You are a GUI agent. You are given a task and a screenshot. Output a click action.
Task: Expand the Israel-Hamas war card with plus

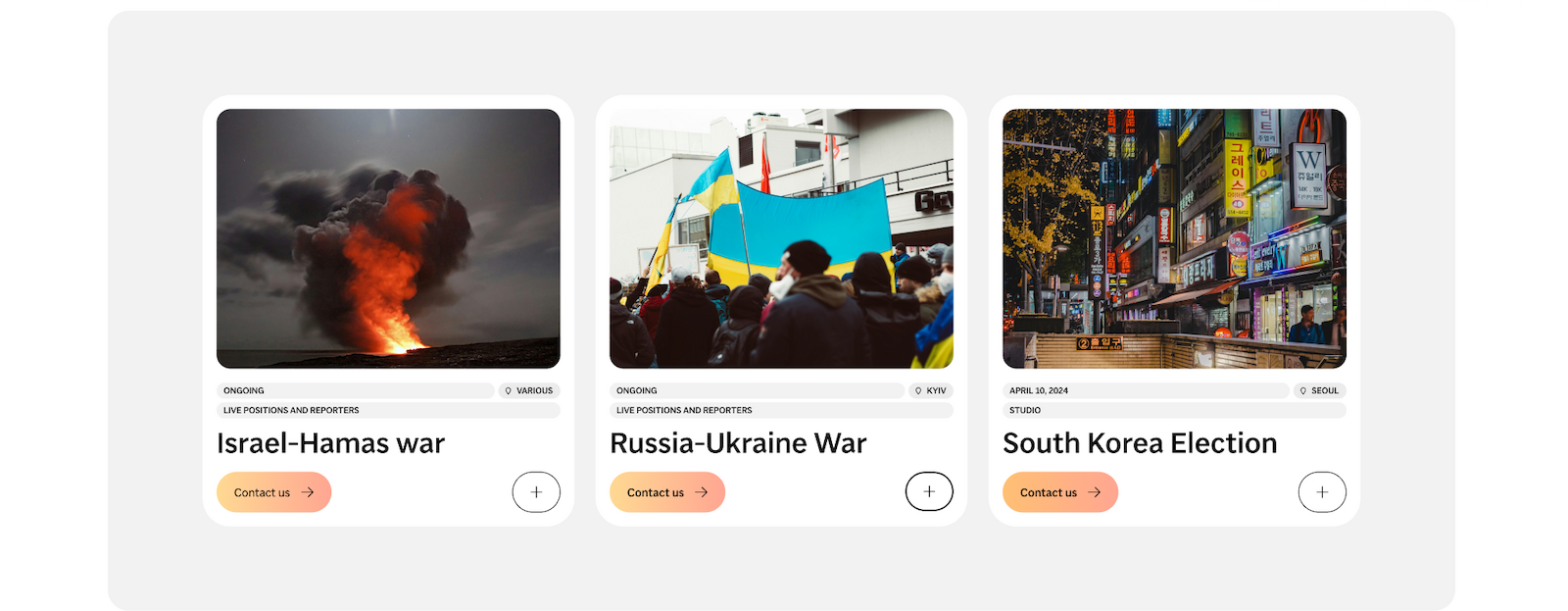click(536, 492)
